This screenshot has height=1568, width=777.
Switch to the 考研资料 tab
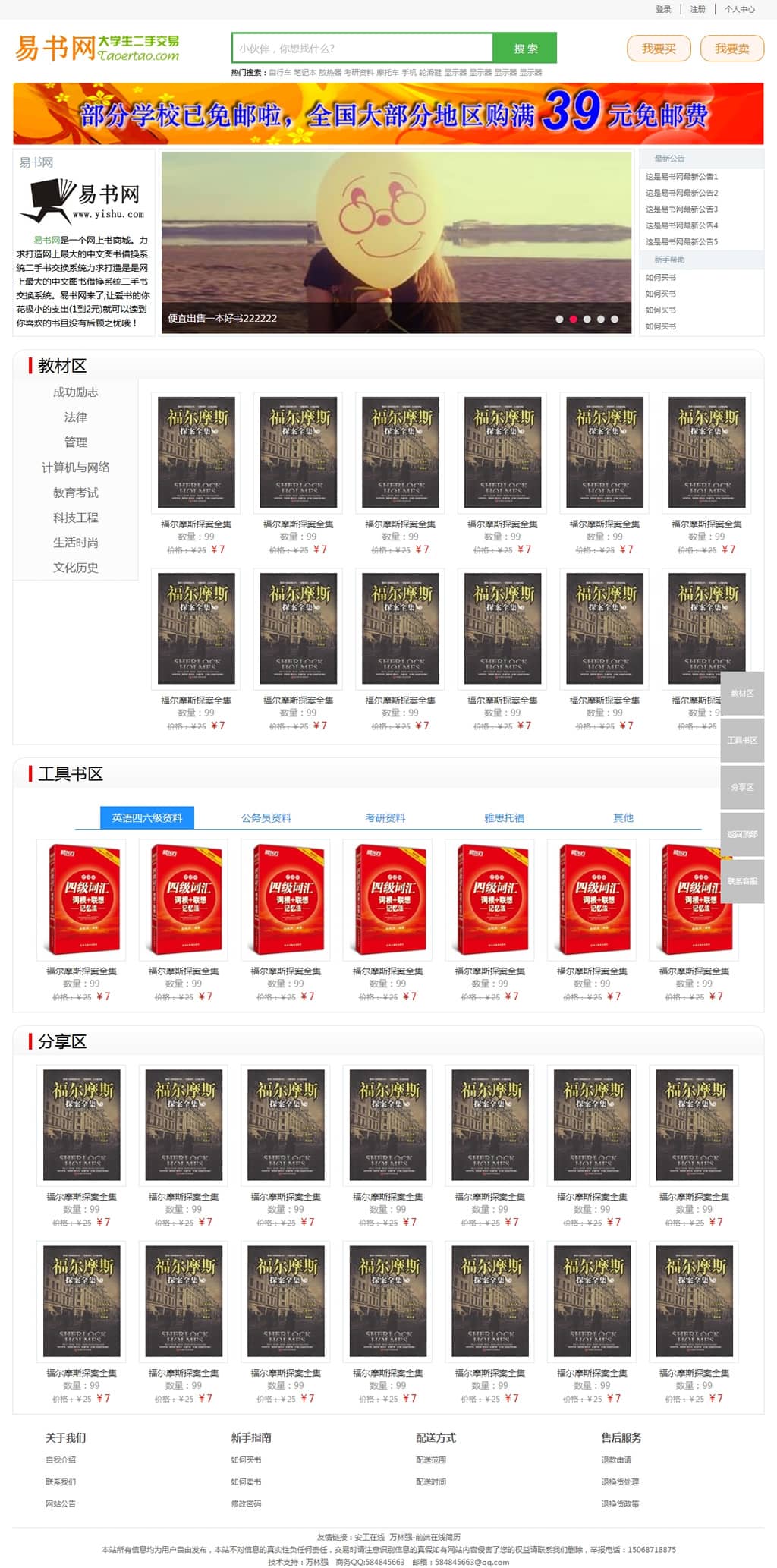coord(385,817)
